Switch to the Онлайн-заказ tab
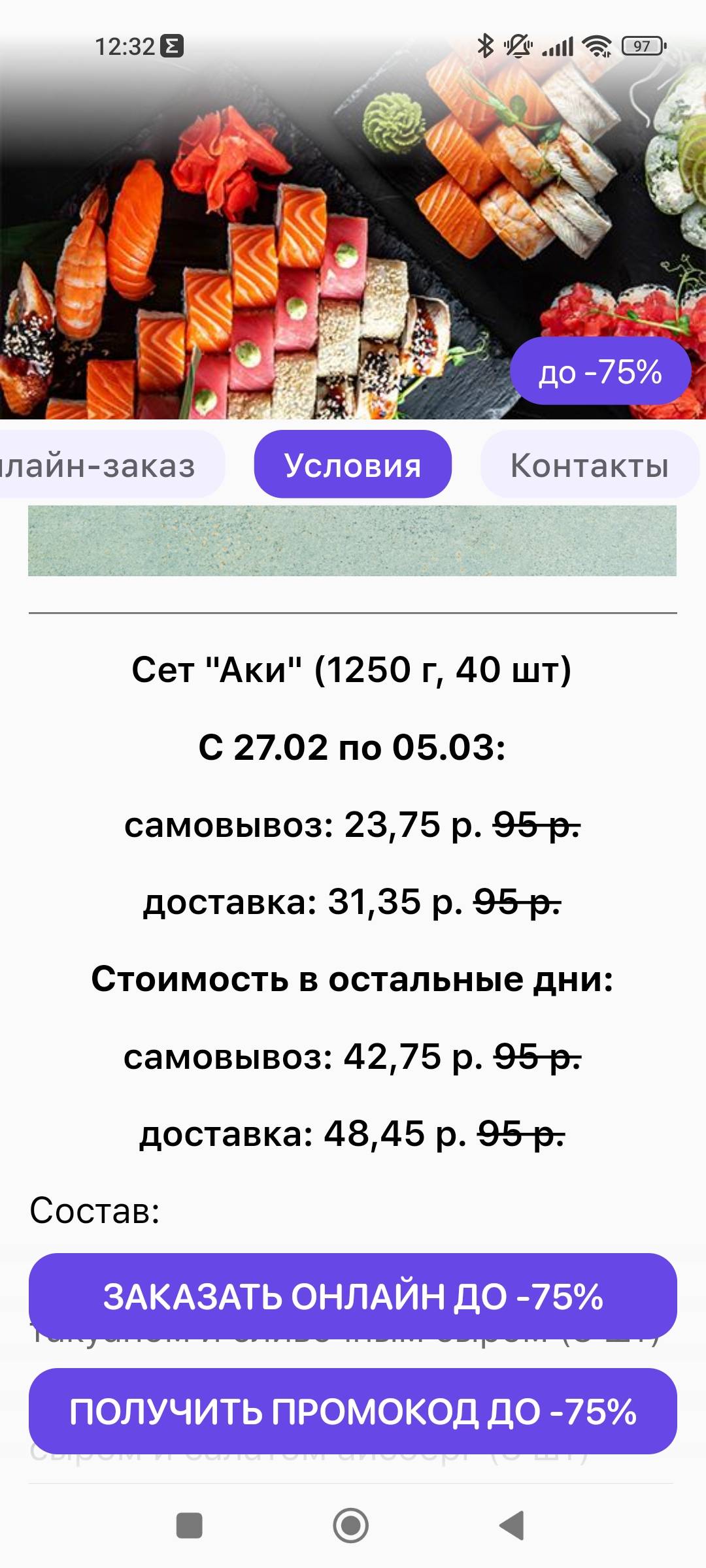The image size is (706, 1568). click(105, 466)
